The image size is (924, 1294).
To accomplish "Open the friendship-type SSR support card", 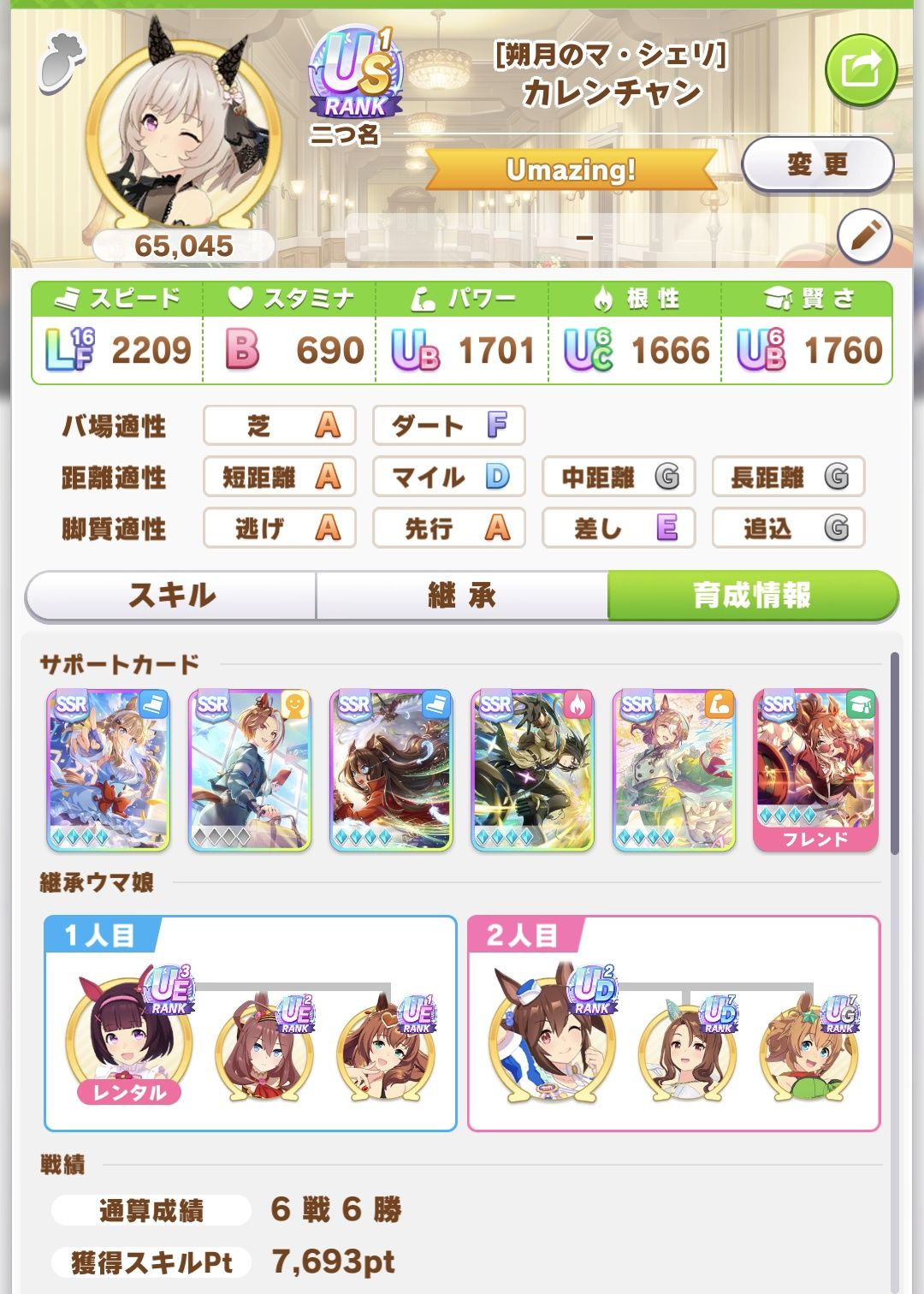I will pos(249,770).
